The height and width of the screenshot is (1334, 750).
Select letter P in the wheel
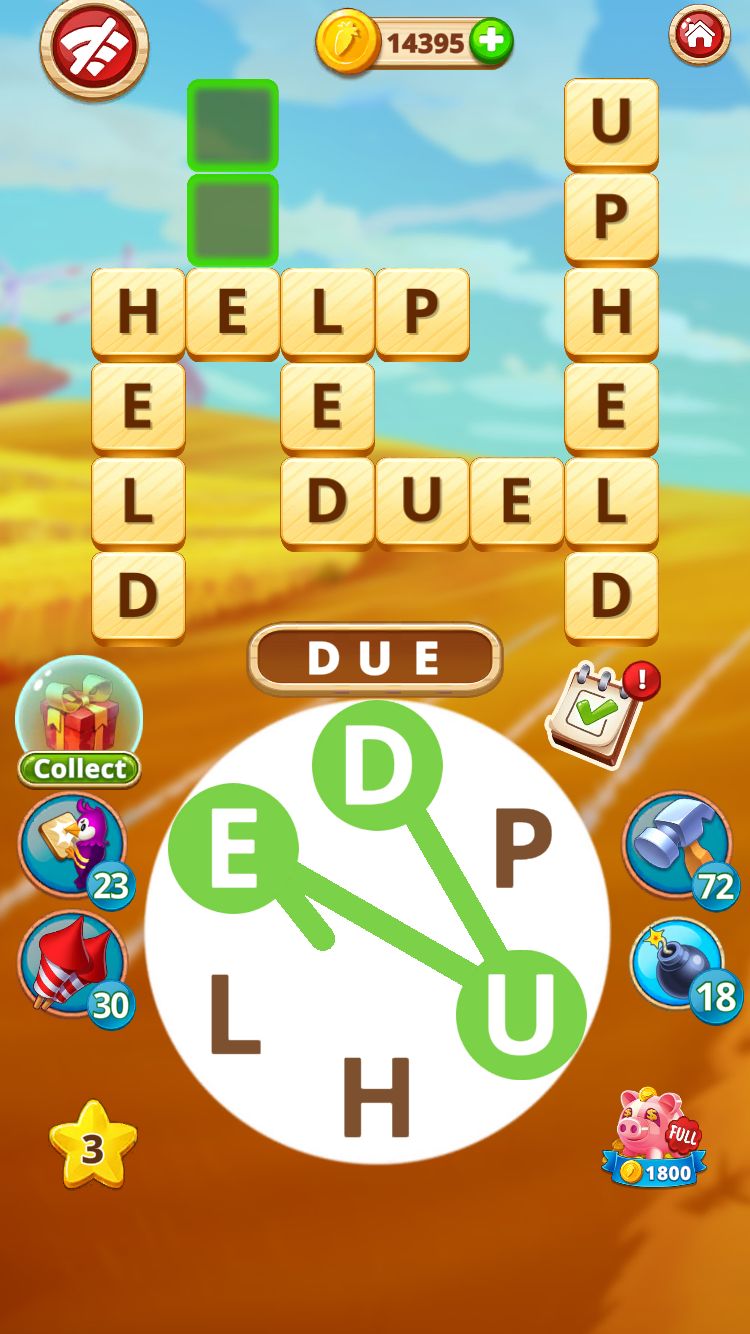point(522,849)
